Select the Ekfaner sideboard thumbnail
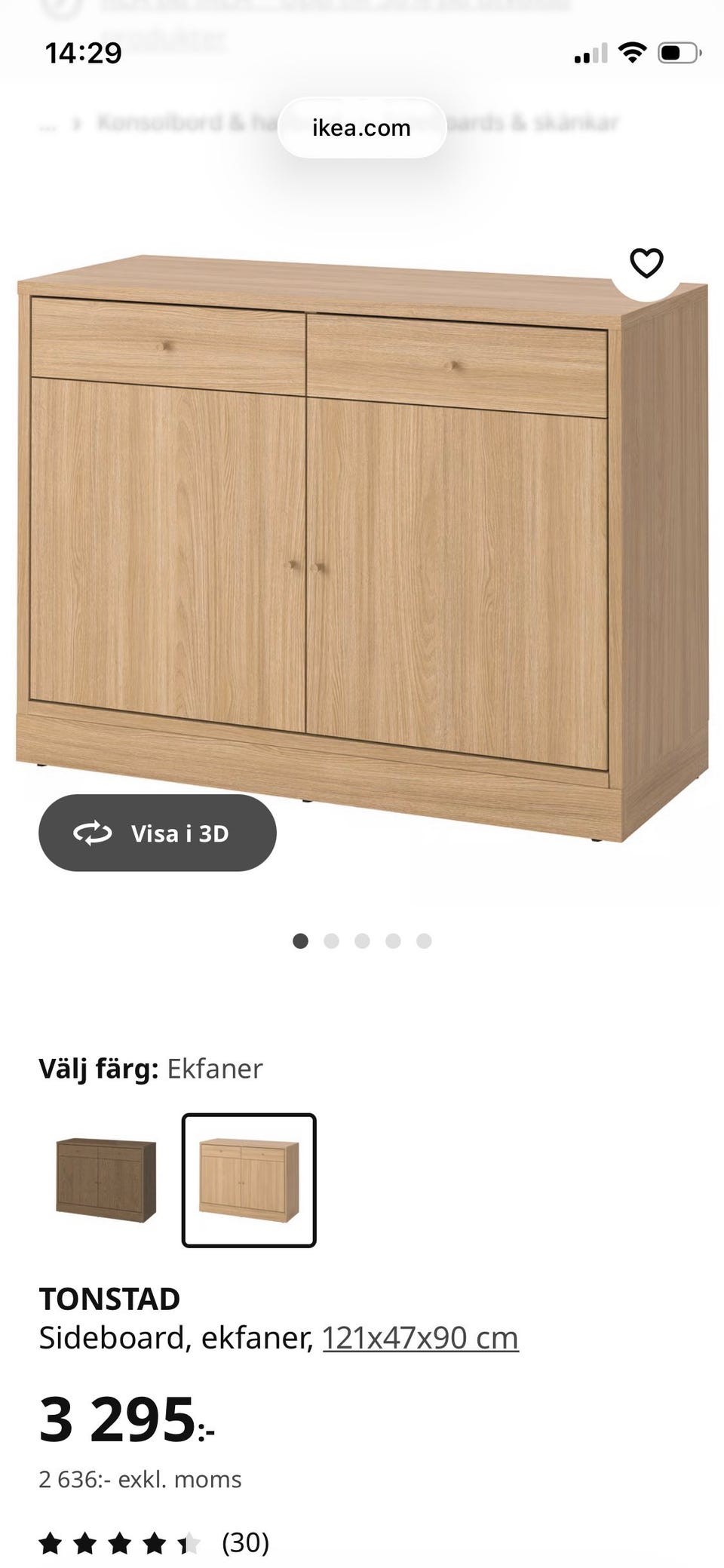 pos(247,1181)
